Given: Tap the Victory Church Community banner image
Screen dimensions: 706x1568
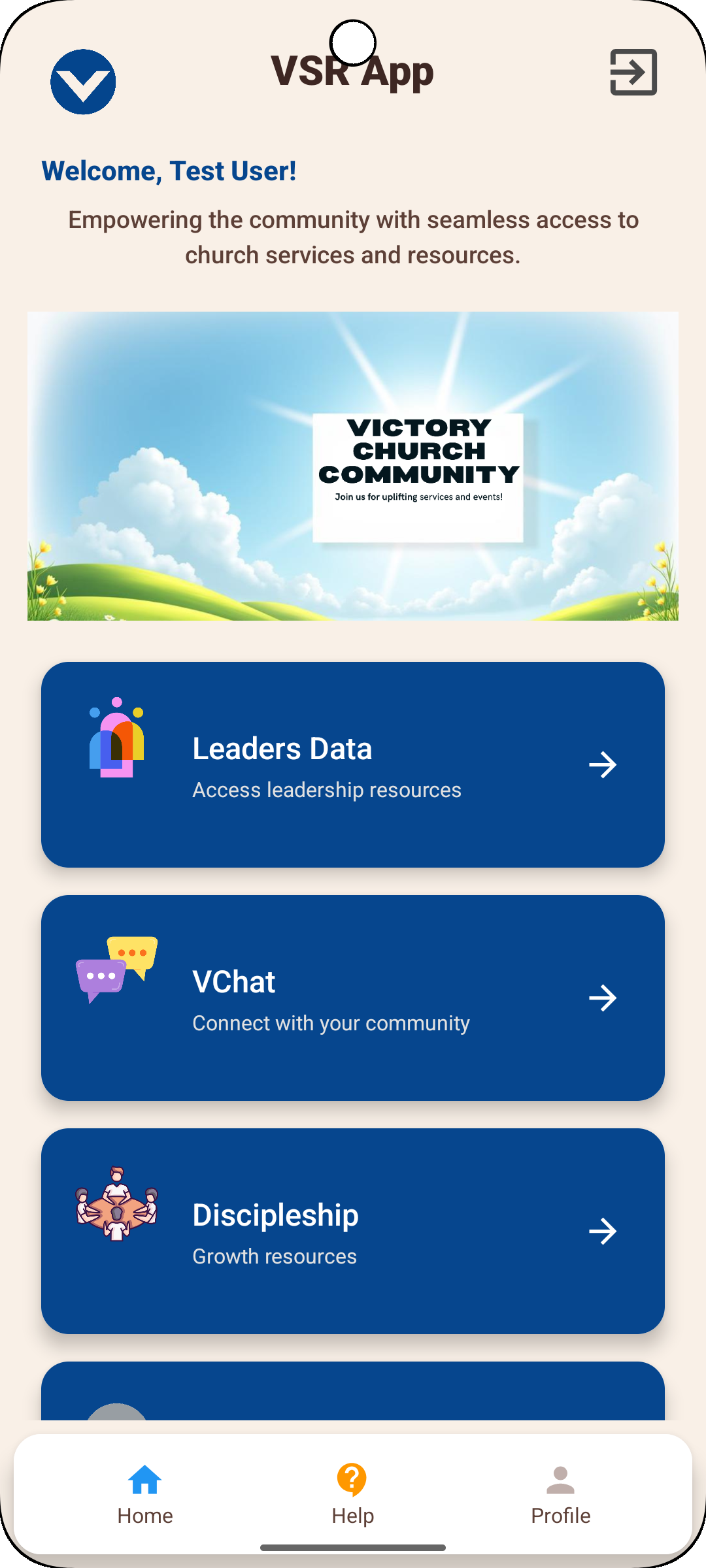Looking at the screenshot, I should (x=353, y=465).
